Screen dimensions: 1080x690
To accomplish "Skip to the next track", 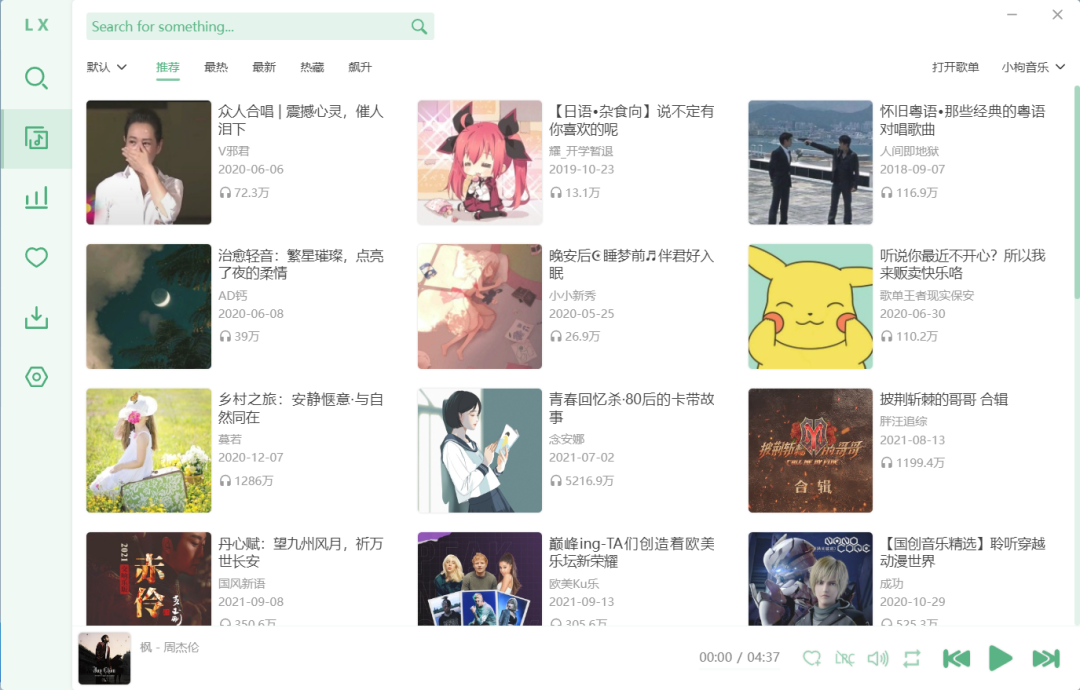I will click(1046, 658).
